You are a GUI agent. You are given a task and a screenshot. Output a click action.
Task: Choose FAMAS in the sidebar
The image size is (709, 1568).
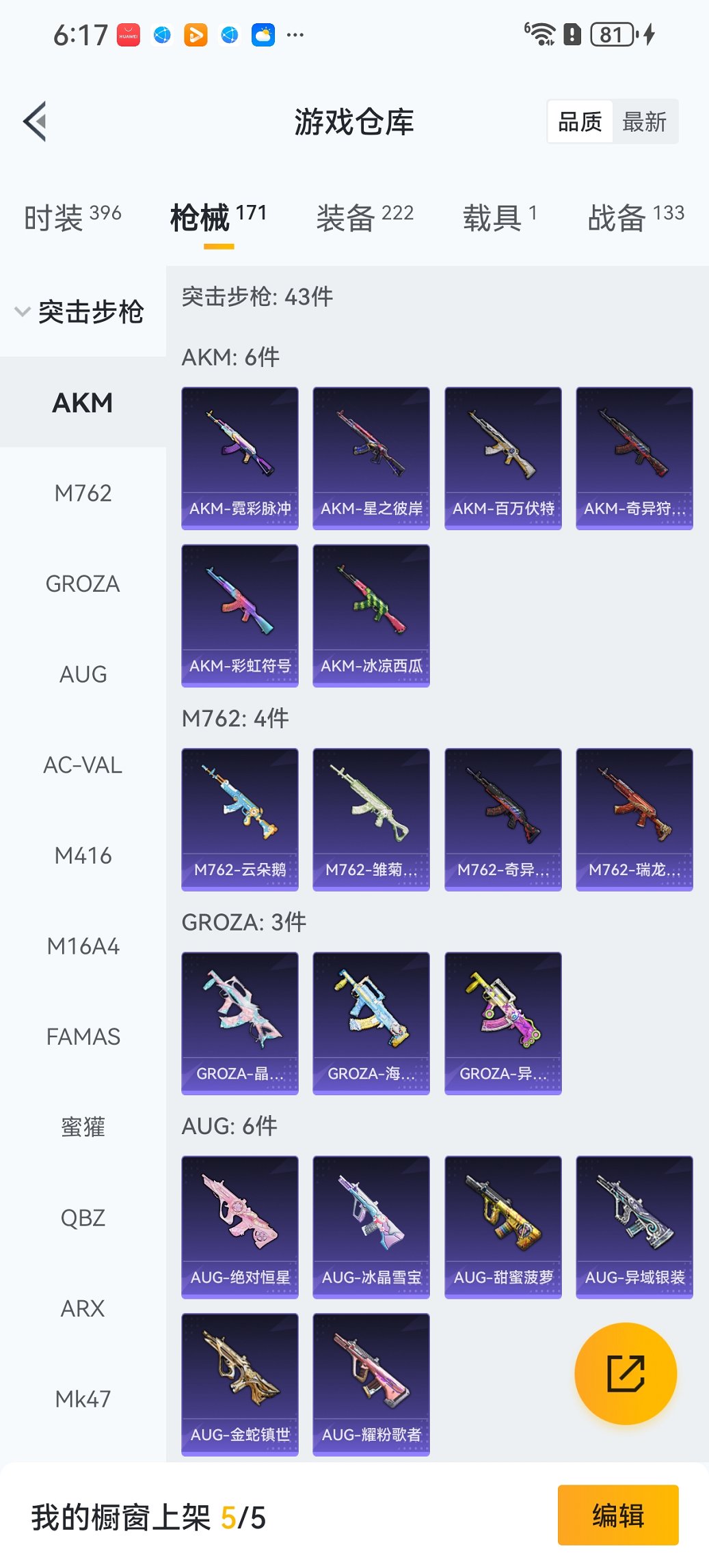click(83, 1036)
